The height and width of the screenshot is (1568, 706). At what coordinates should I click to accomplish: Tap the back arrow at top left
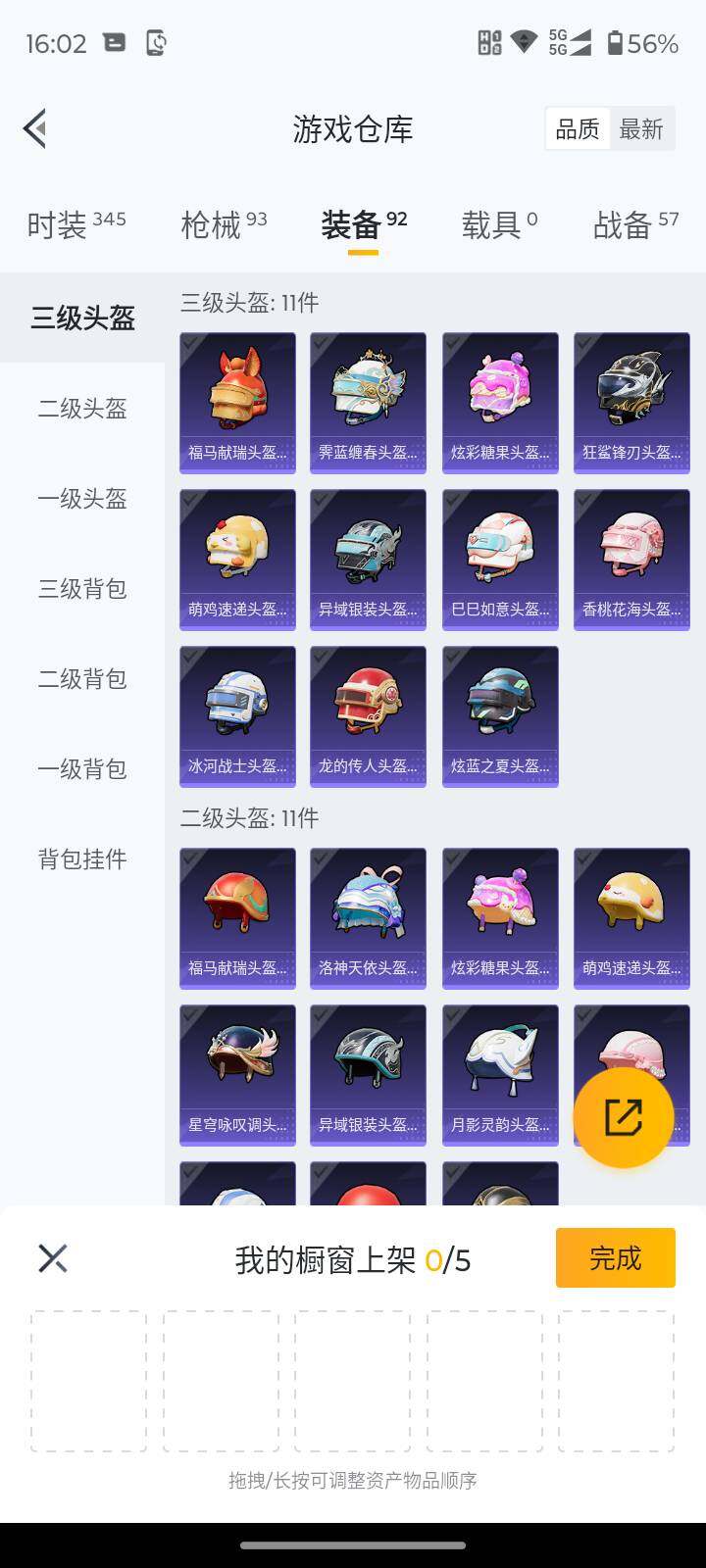(34, 128)
